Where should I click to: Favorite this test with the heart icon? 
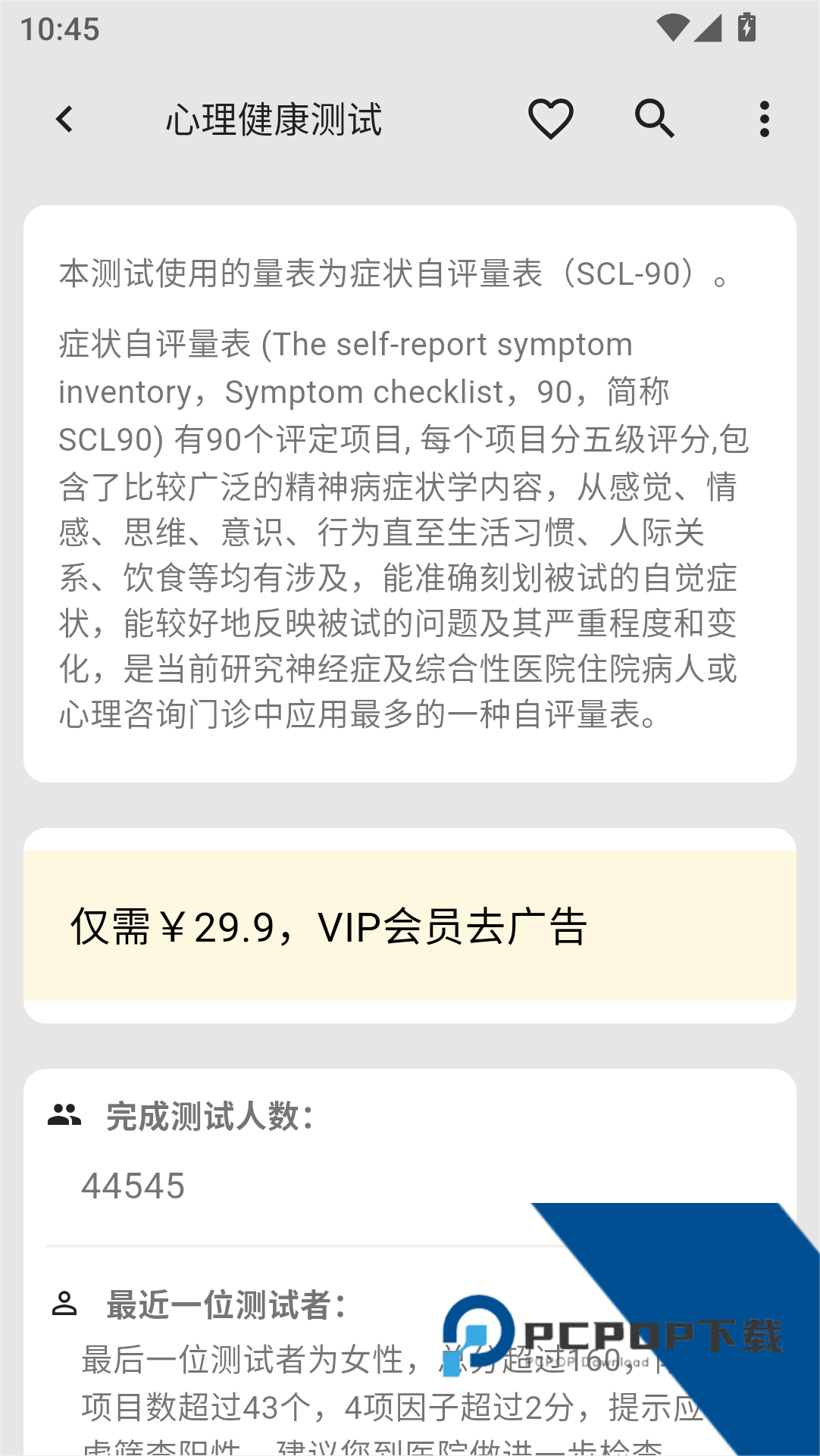pyautogui.click(x=550, y=119)
